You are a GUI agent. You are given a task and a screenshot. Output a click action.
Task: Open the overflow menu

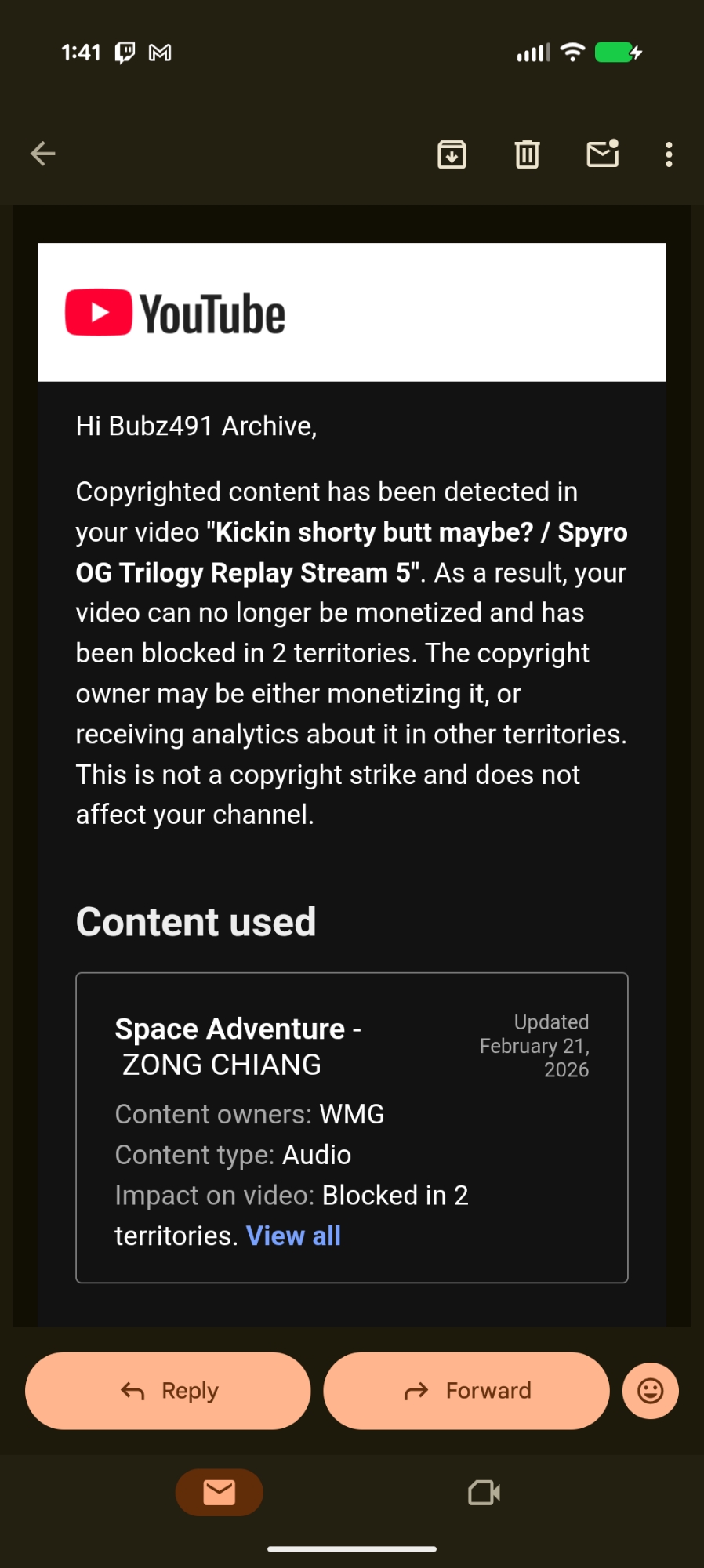(669, 154)
